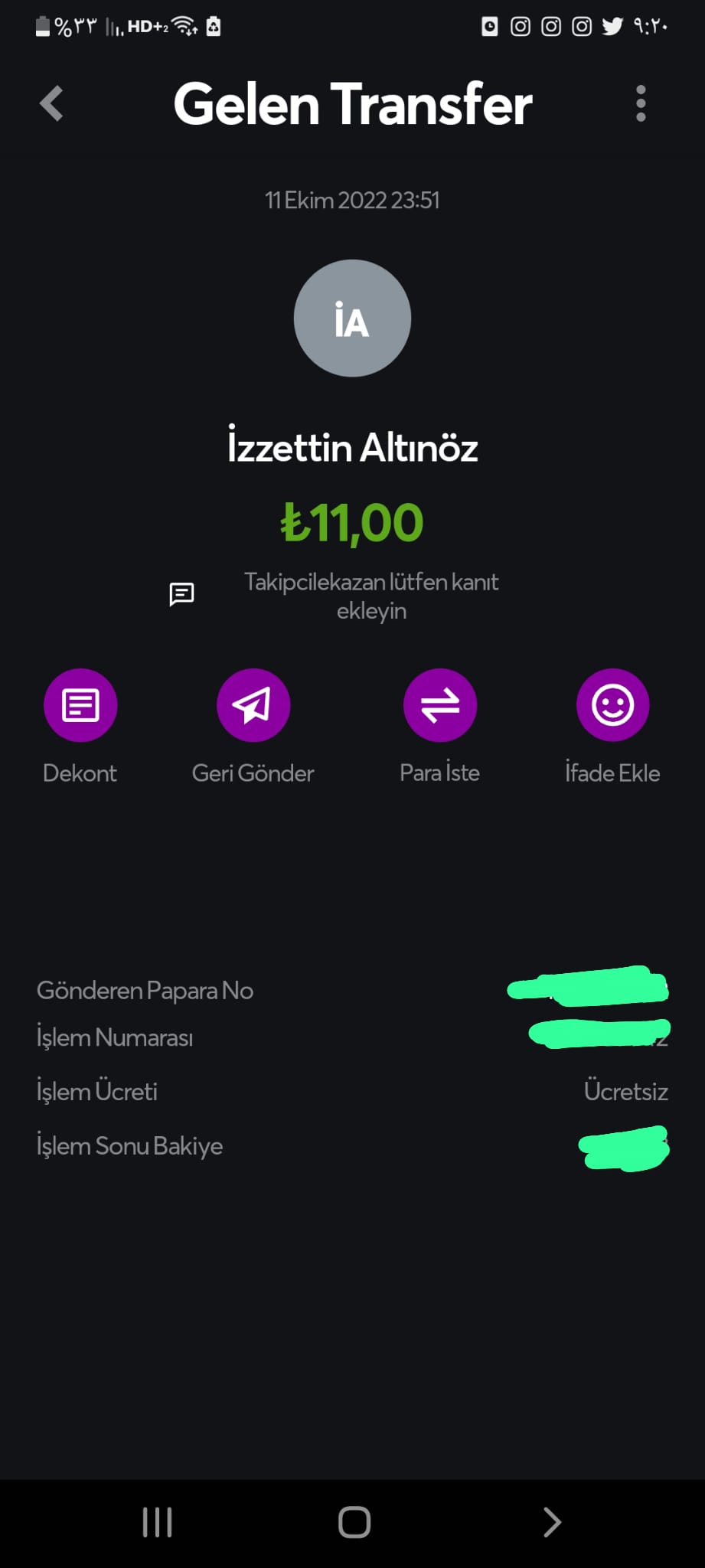
Task: Open İzzettin Altınöz's profile avatar
Action: [x=352, y=318]
